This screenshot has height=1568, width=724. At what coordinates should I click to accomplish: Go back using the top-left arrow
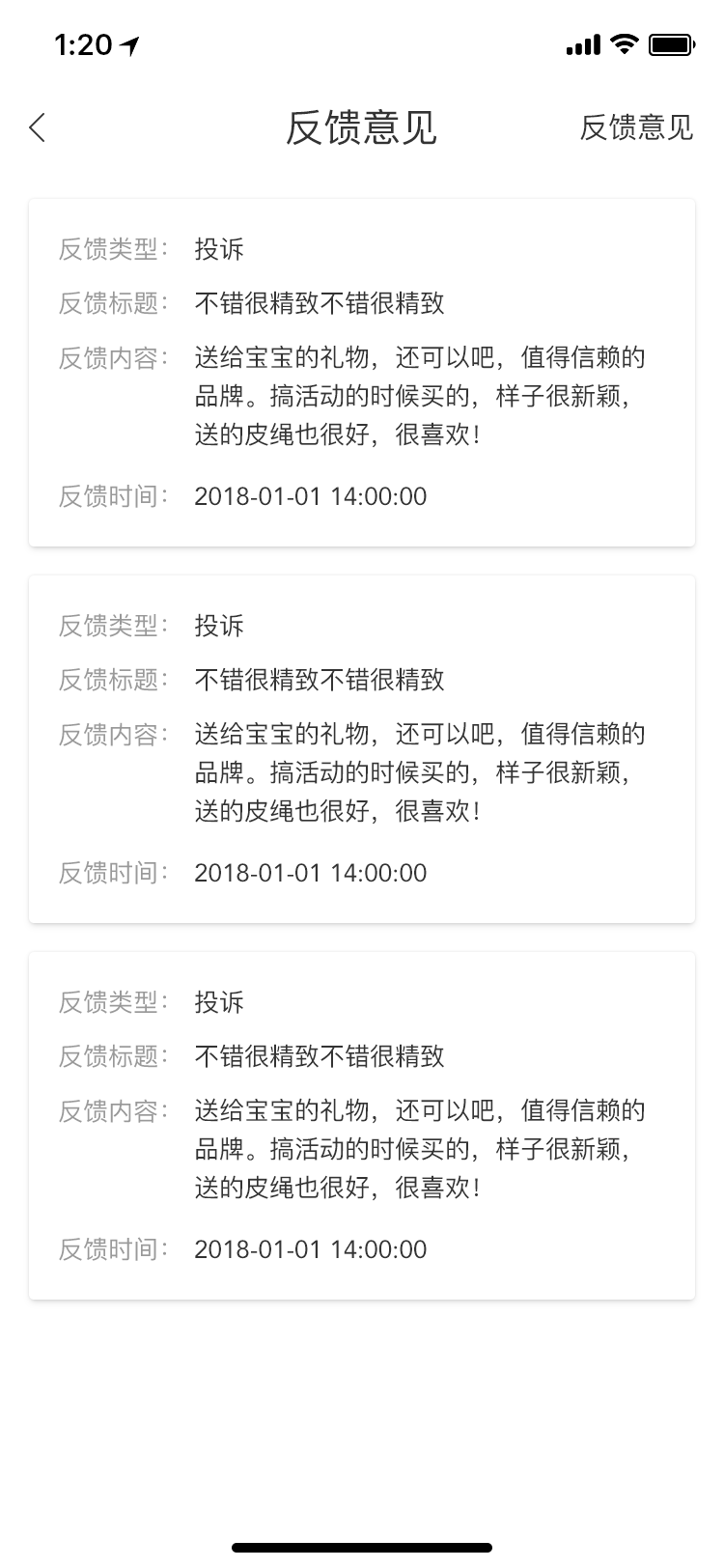point(38,127)
